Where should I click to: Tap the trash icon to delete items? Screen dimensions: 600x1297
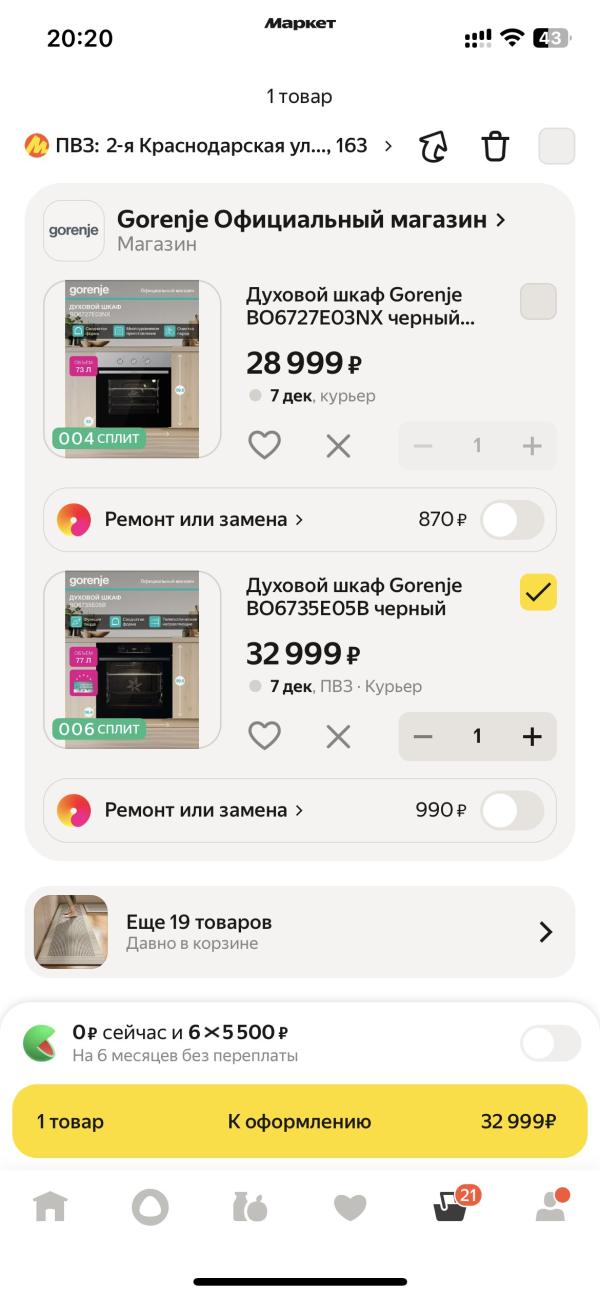click(x=495, y=146)
